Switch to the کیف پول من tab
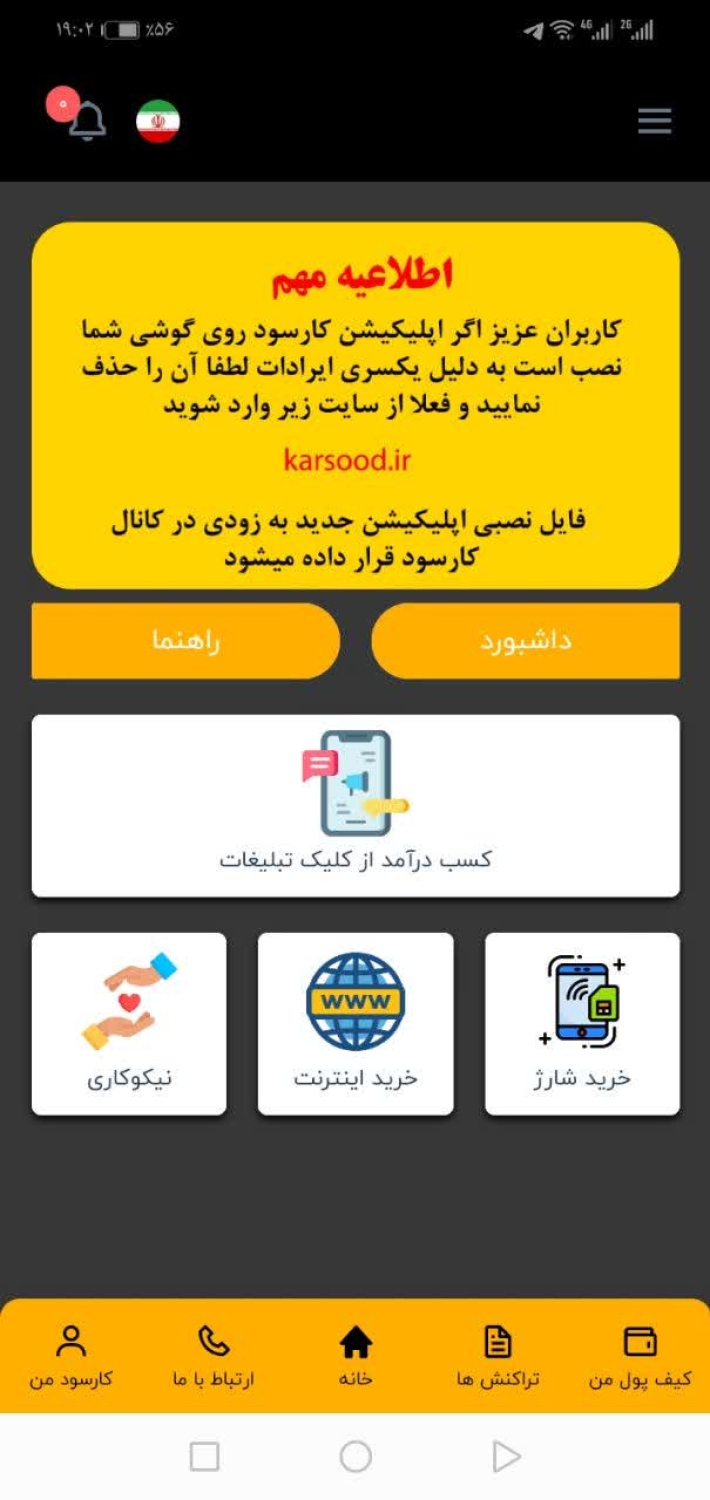This screenshot has height=1500, width=710. pyautogui.click(x=640, y=1355)
